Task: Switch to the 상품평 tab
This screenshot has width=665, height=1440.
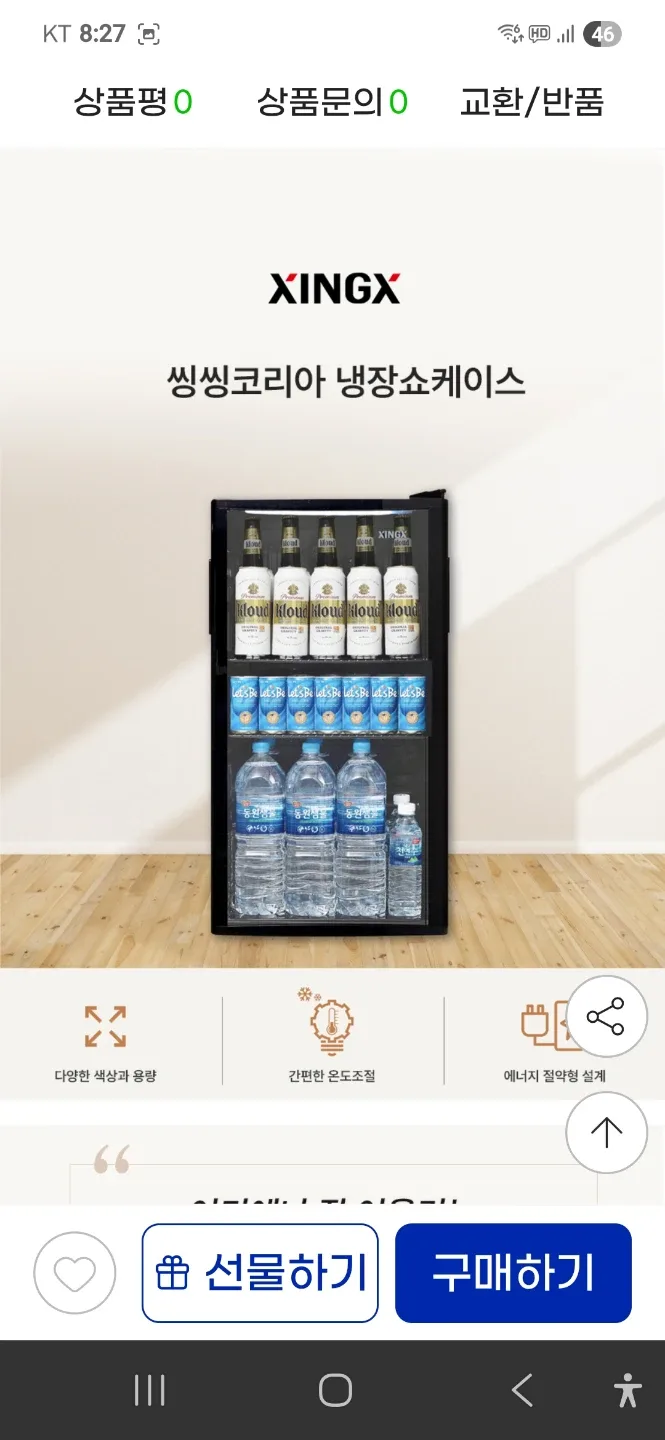Action: [132, 102]
